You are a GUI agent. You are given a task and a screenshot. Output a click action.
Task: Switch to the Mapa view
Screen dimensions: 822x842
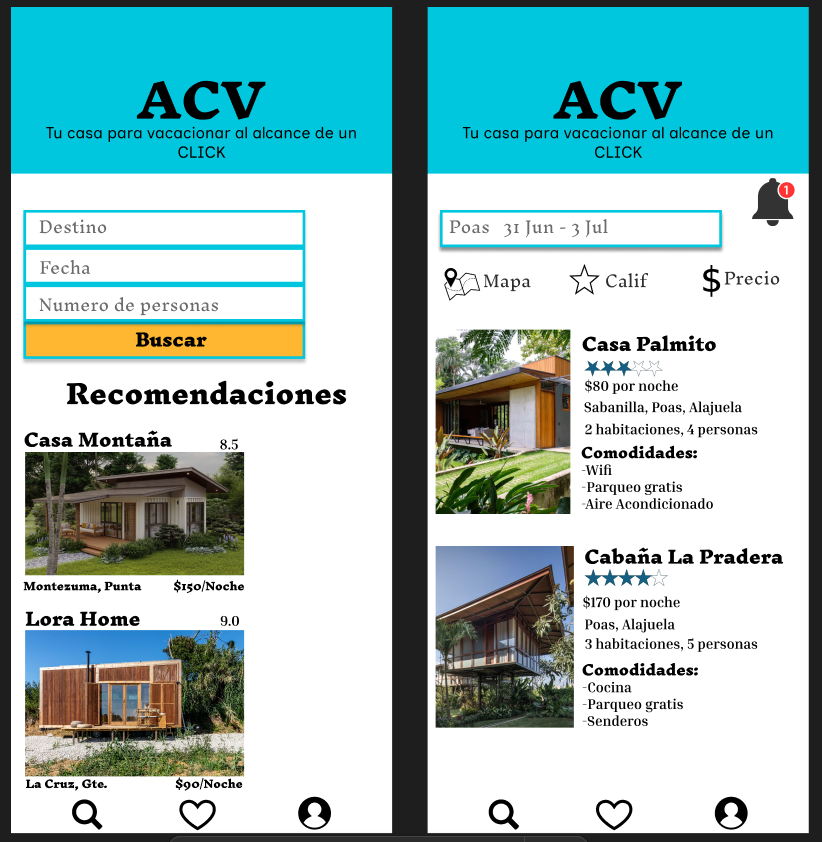[487, 282]
